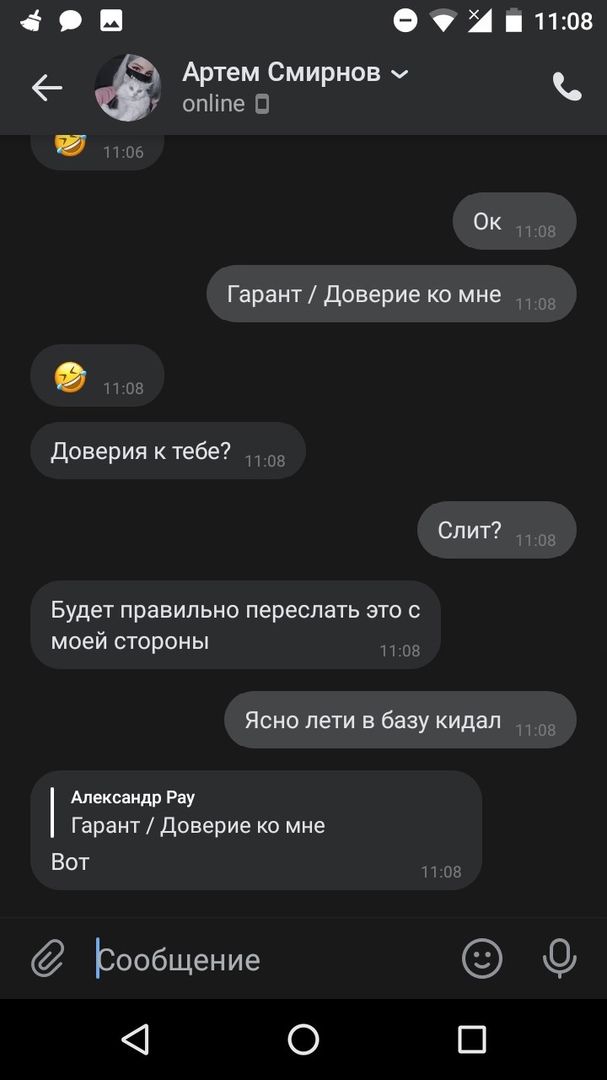
Task: Open the quoted reply from Александр Рау
Action: point(197,812)
